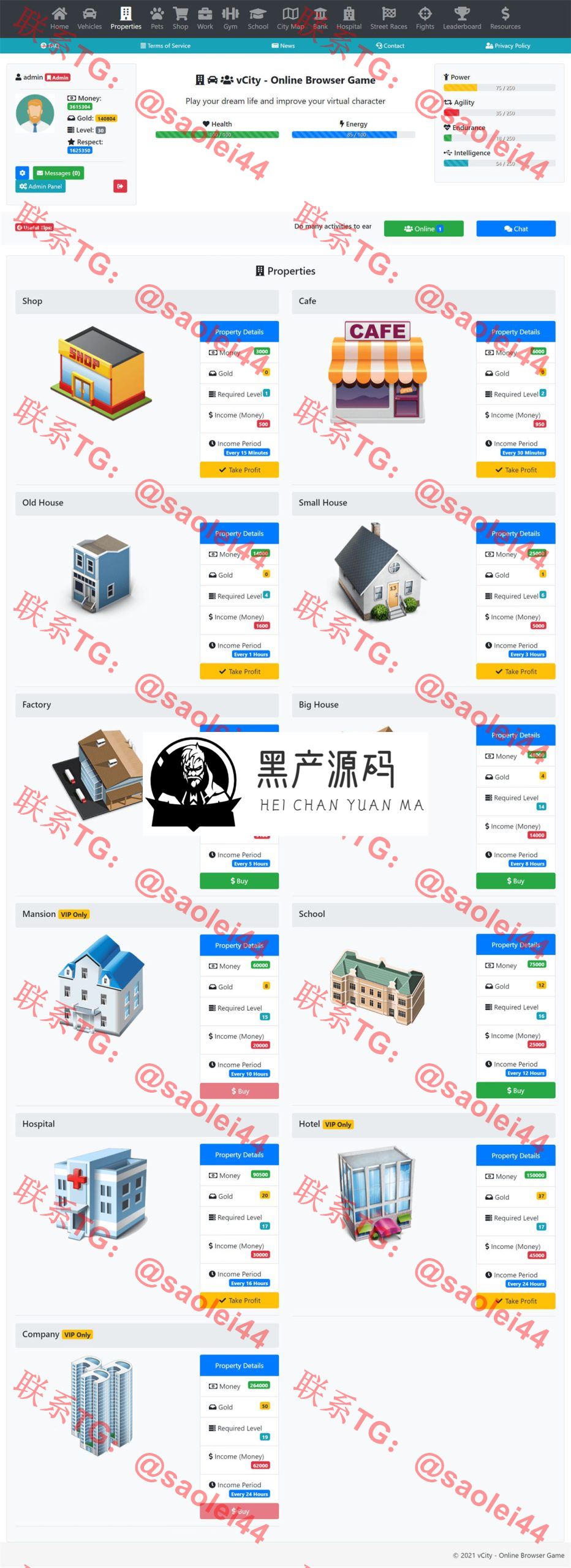Take Profit from the Cafe property
The height and width of the screenshot is (1568, 571).
pos(515,470)
